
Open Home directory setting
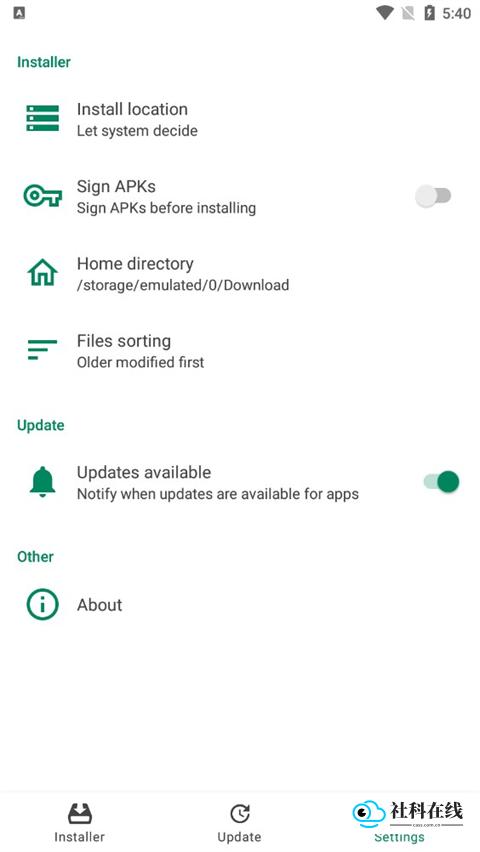click(240, 273)
